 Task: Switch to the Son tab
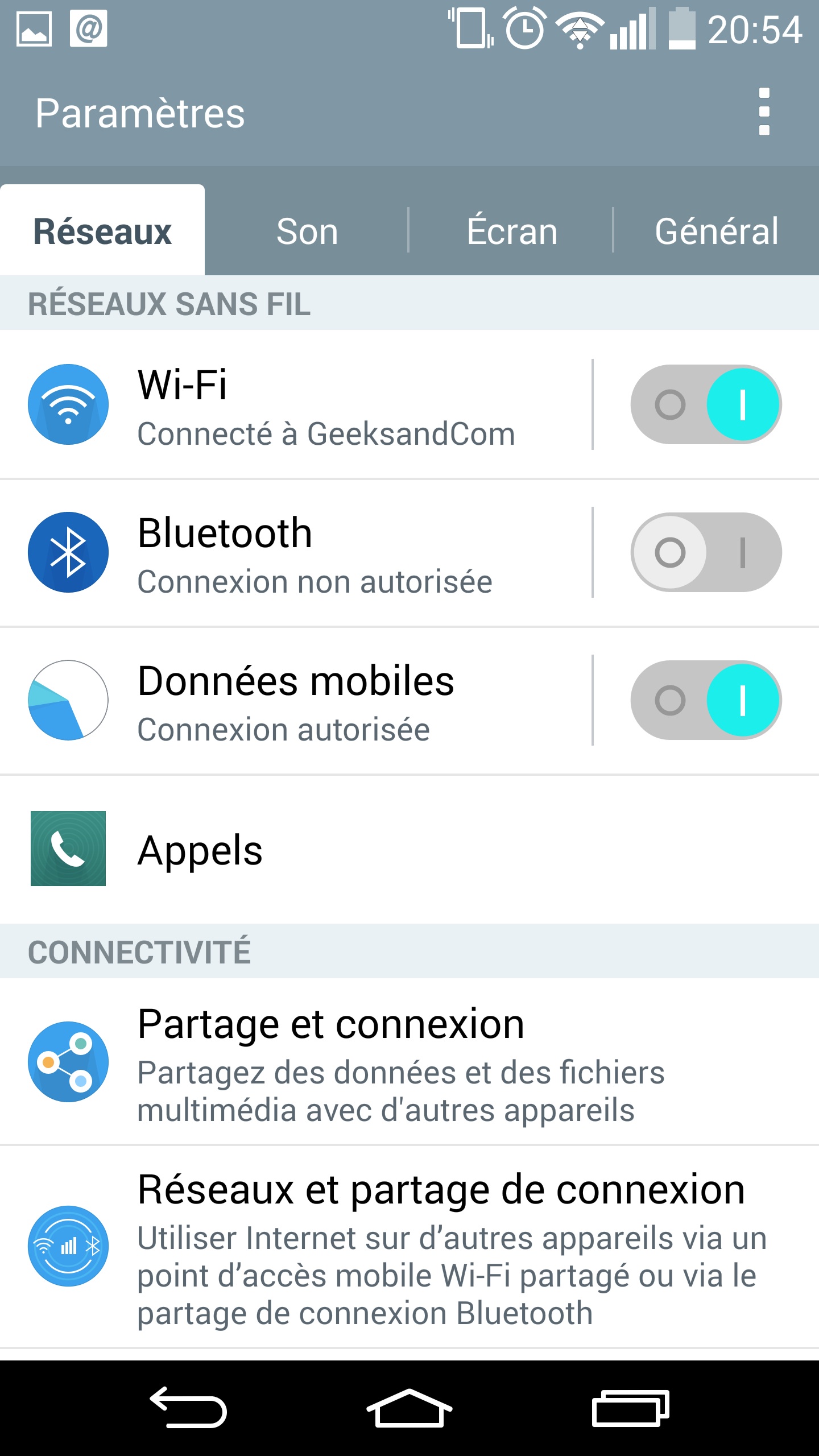[307, 231]
